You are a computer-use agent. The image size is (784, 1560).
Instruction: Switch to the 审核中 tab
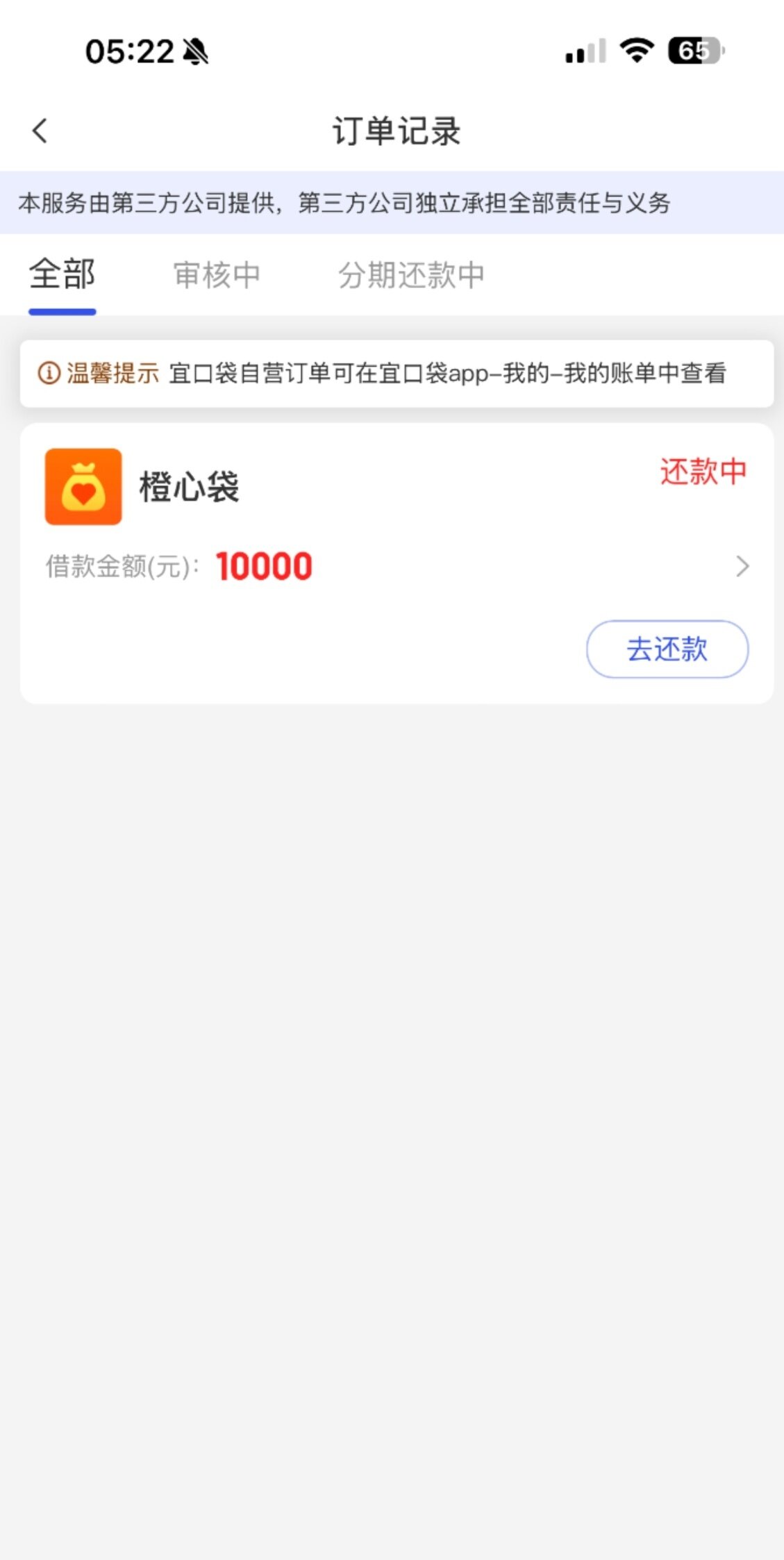click(217, 275)
